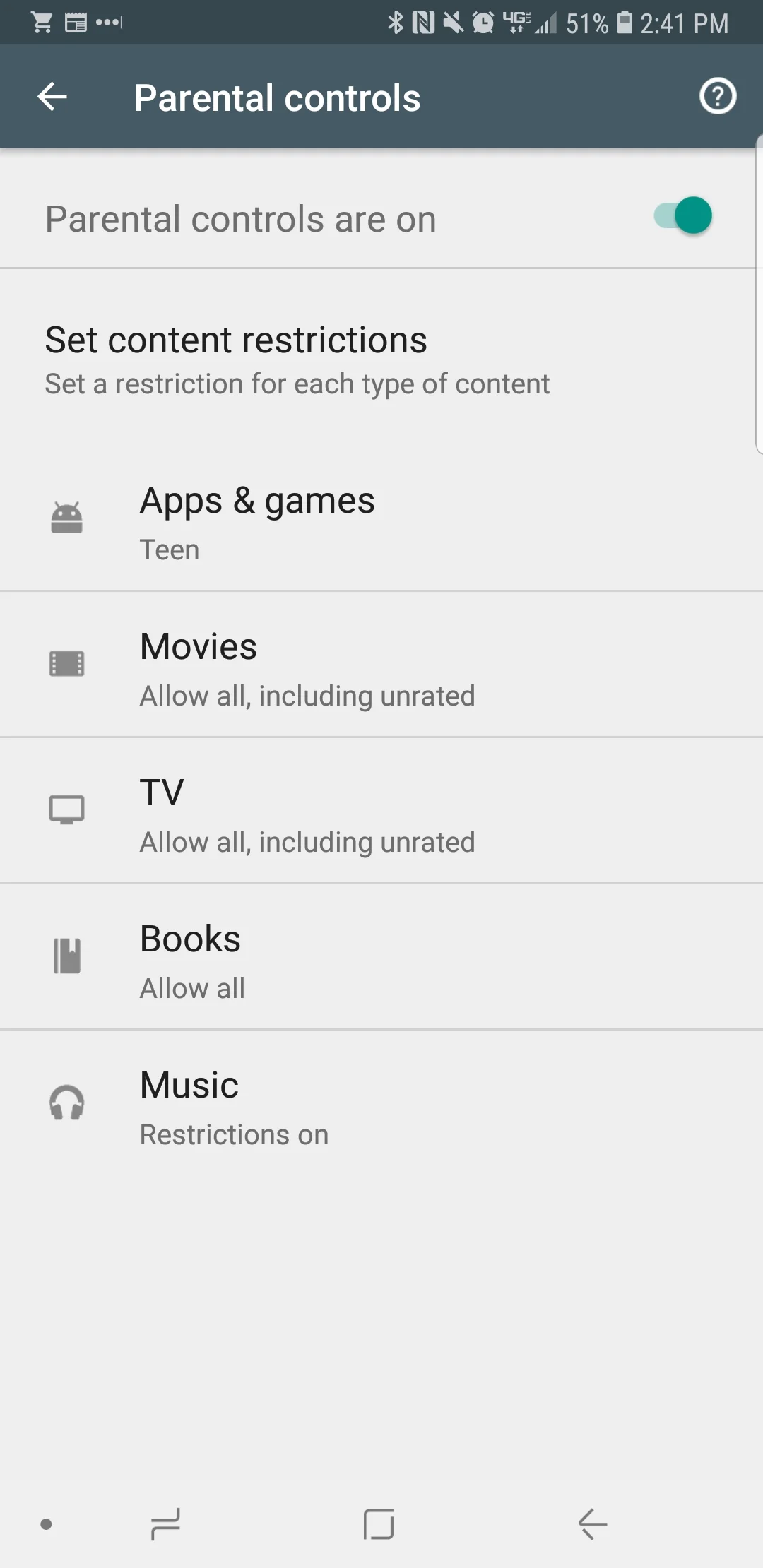Viewport: 763px width, 1568px height.
Task: Open the help icon
Action: tap(717, 97)
